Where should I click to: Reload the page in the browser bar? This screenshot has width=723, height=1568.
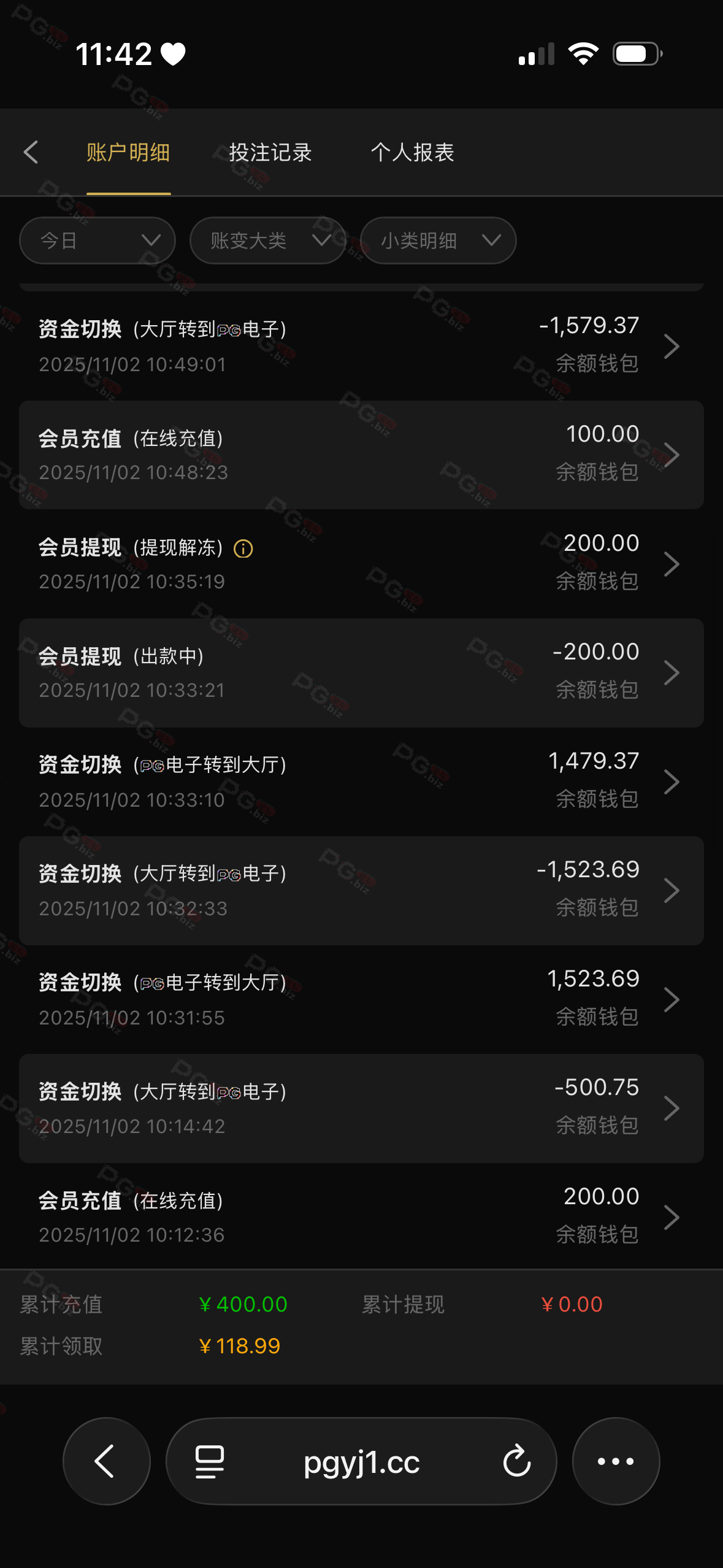[x=516, y=1461]
